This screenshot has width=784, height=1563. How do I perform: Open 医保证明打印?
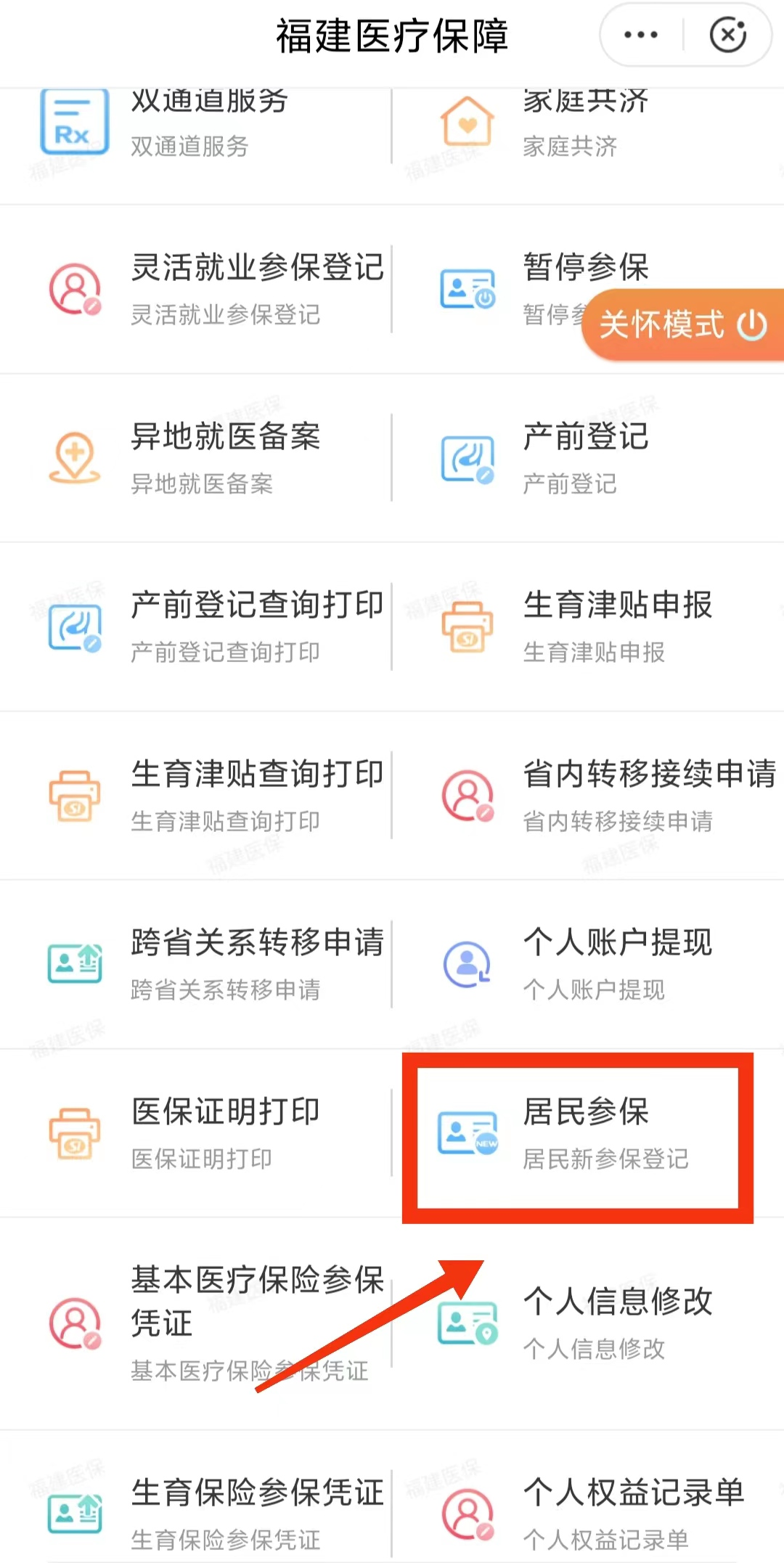(x=196, y=1133)
